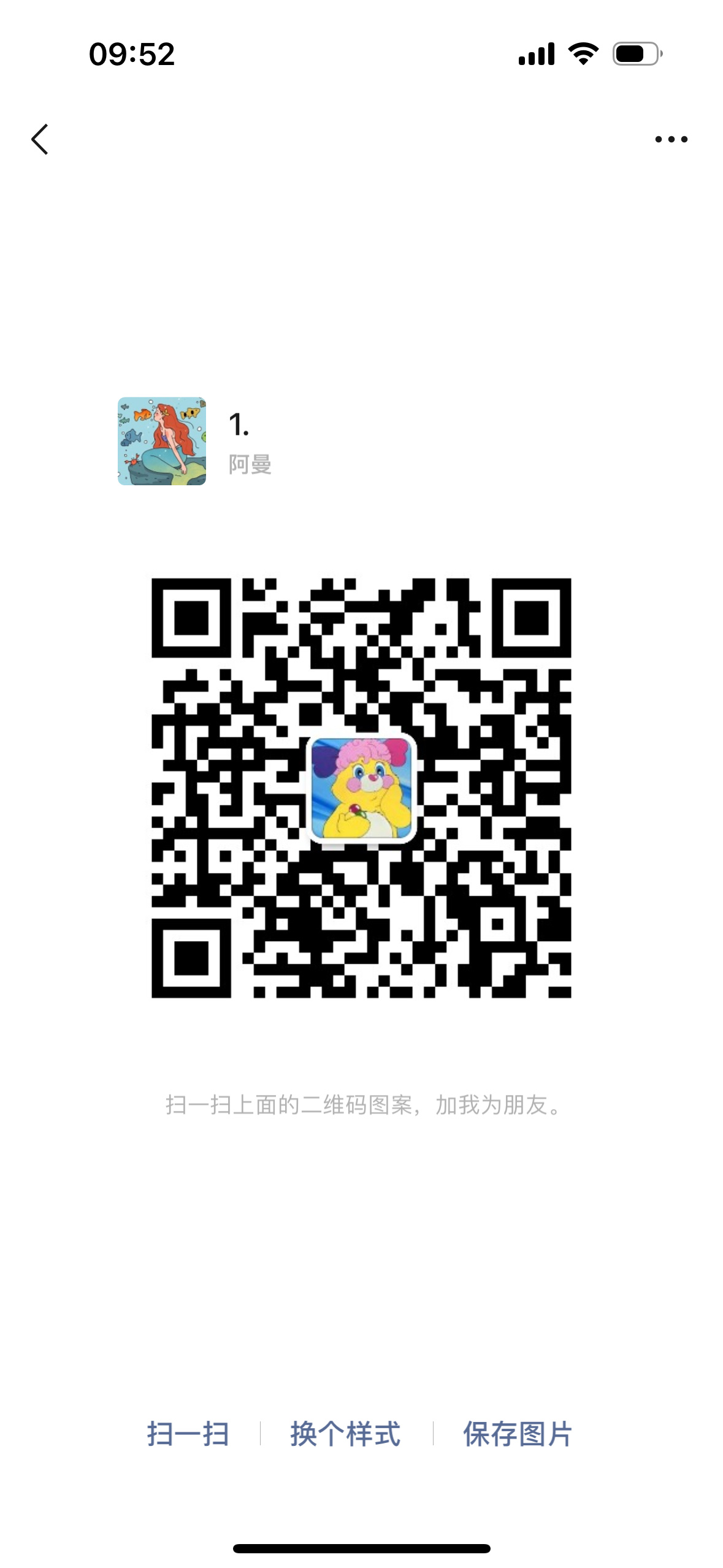Select 换个样式 to change QR style
Image resolution: width=723 pixels, height=1568 pixels.
pyautogui.click(x=345, y=1434)
